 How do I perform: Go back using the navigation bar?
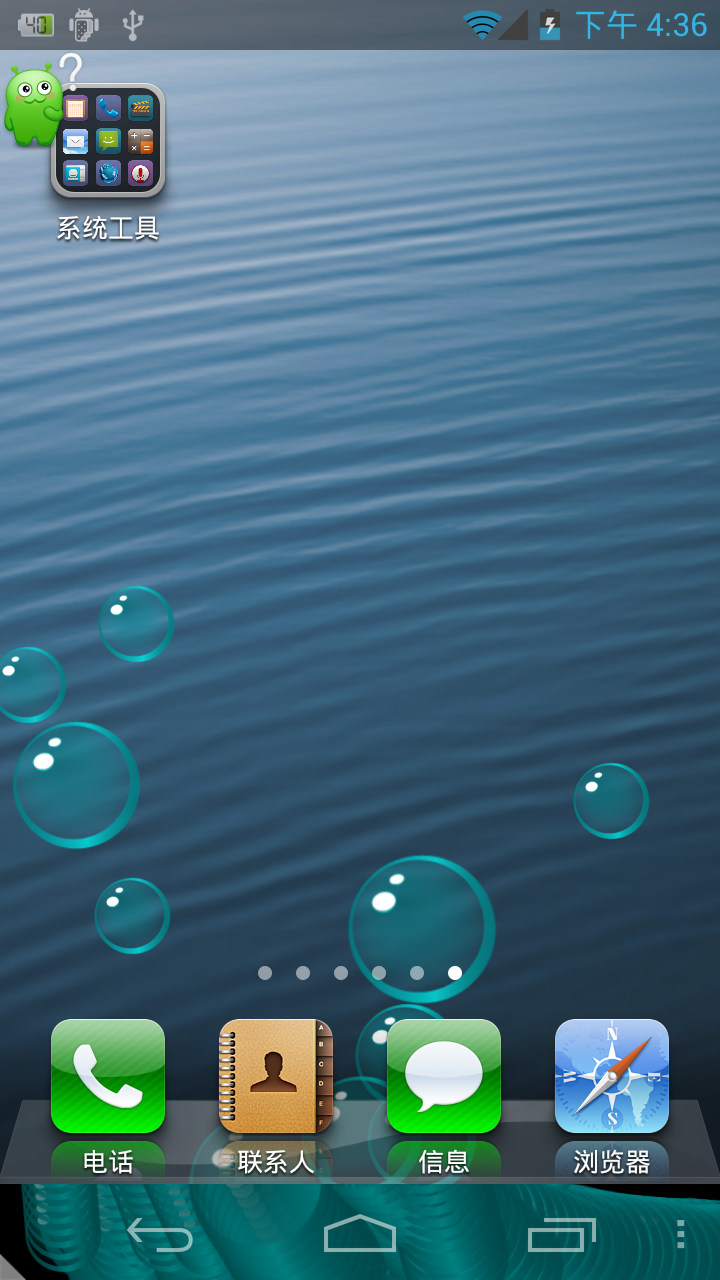pyautogui.click(x=160, y=1236)
